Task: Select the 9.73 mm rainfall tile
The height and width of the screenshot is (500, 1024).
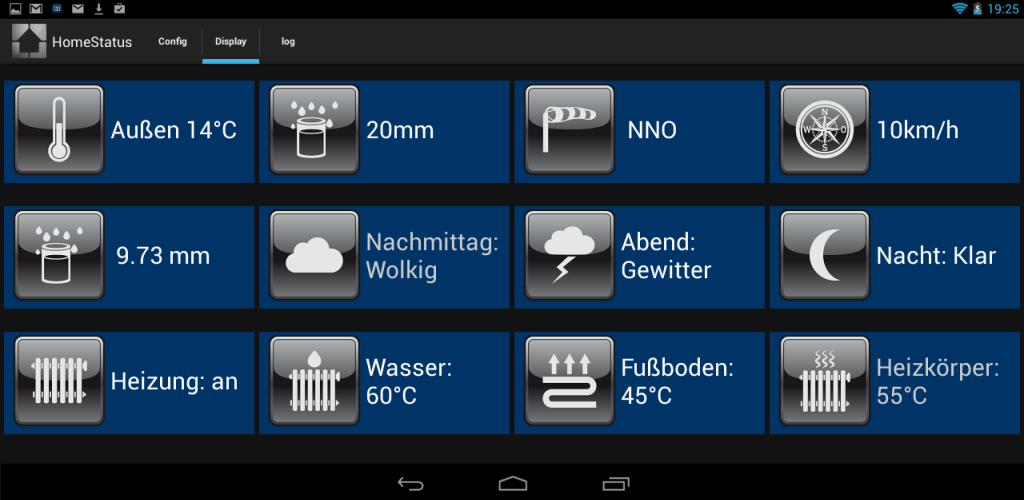Action: click(x=129, y=256)
